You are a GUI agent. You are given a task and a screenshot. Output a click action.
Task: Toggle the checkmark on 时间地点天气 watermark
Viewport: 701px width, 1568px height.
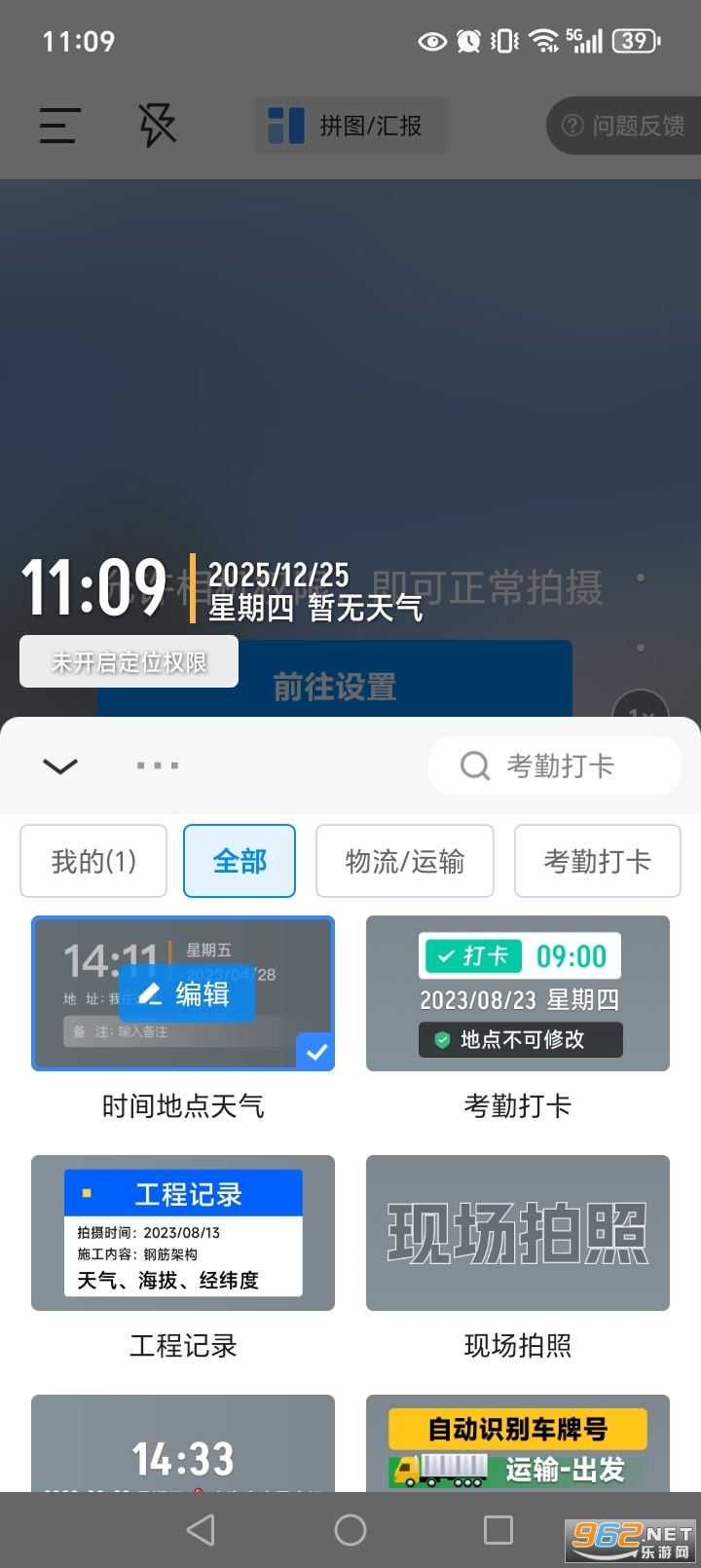pos(315,1051)
